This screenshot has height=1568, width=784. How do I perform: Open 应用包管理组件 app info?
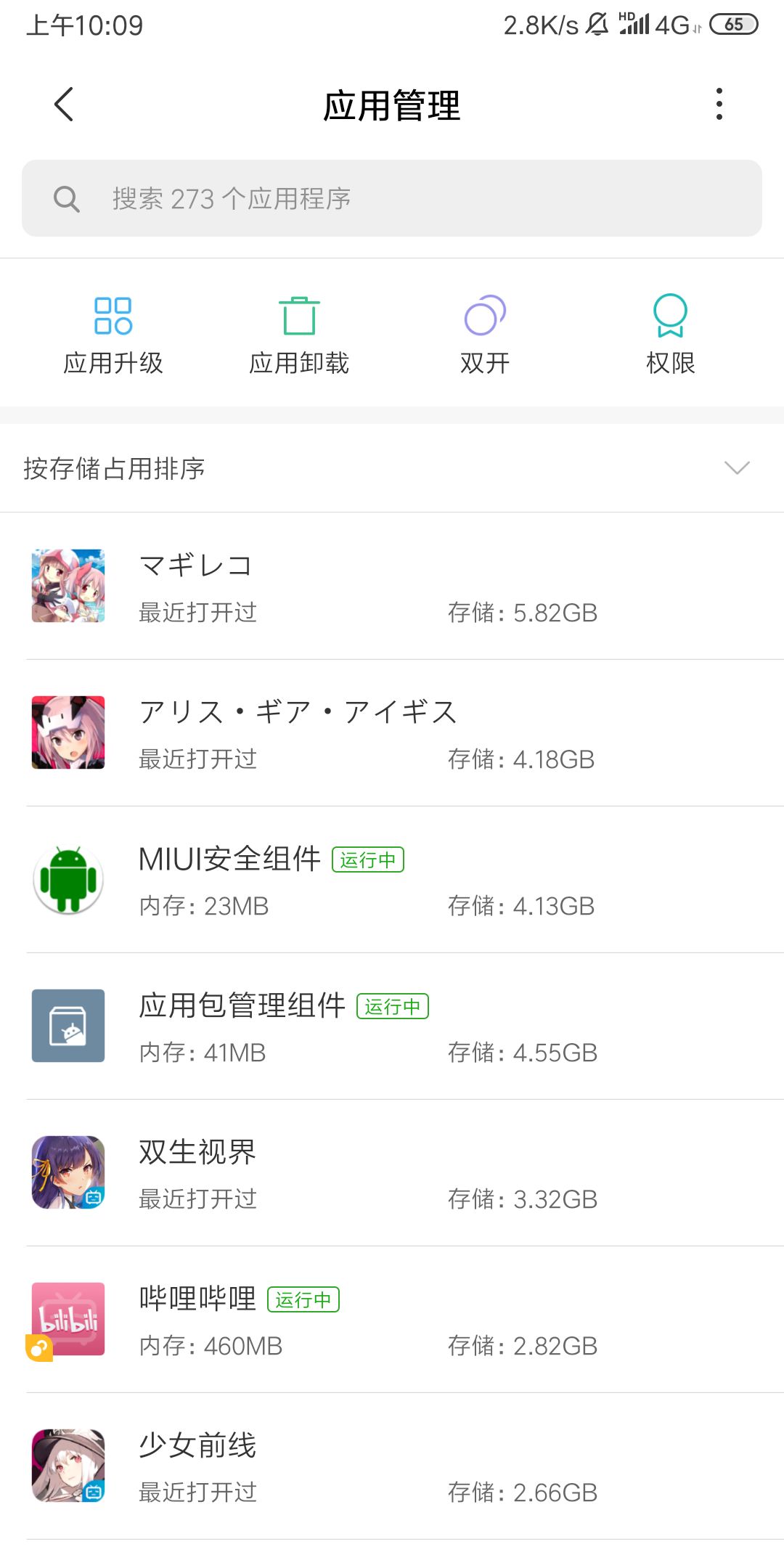[392, 1026]
